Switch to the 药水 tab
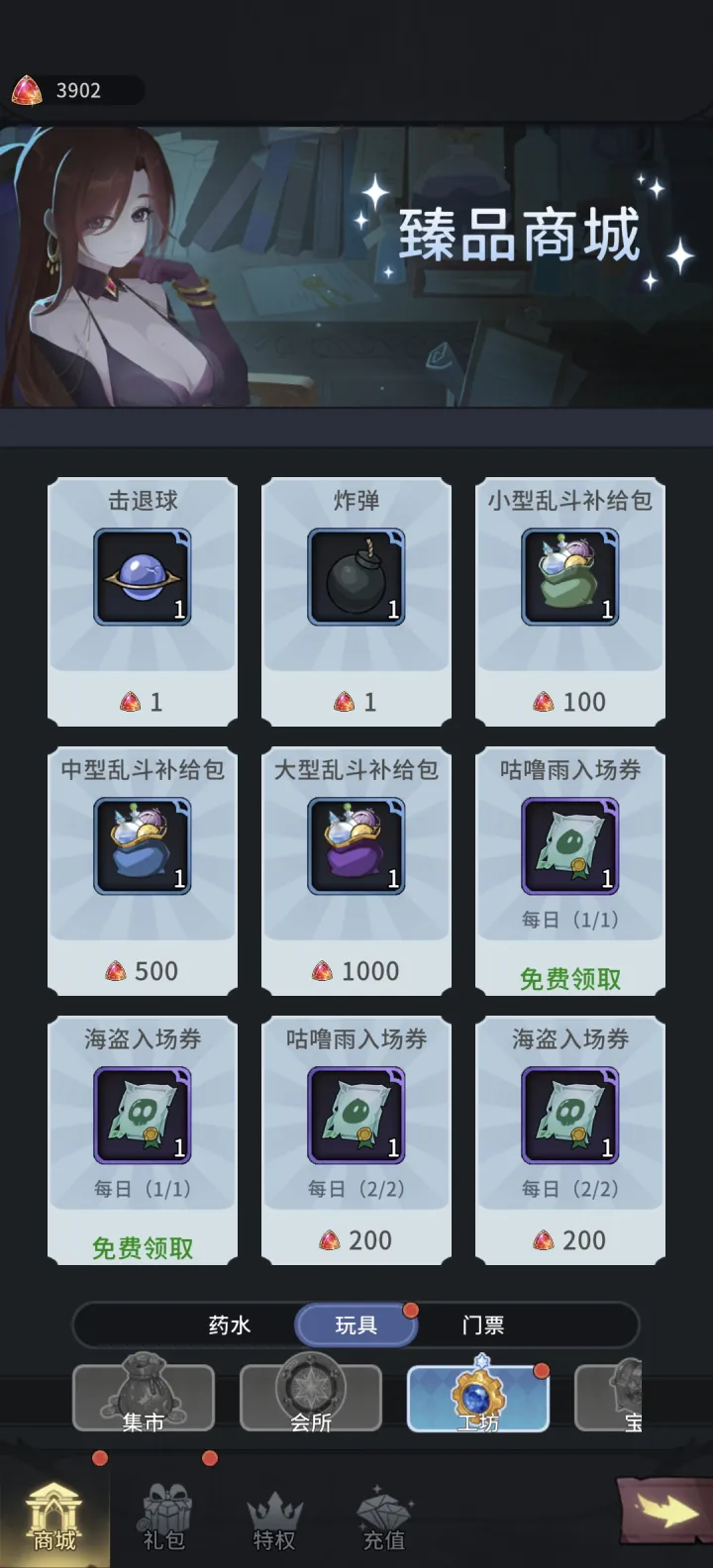Viewport: 713px width, 1568px height. (230, 1325)
